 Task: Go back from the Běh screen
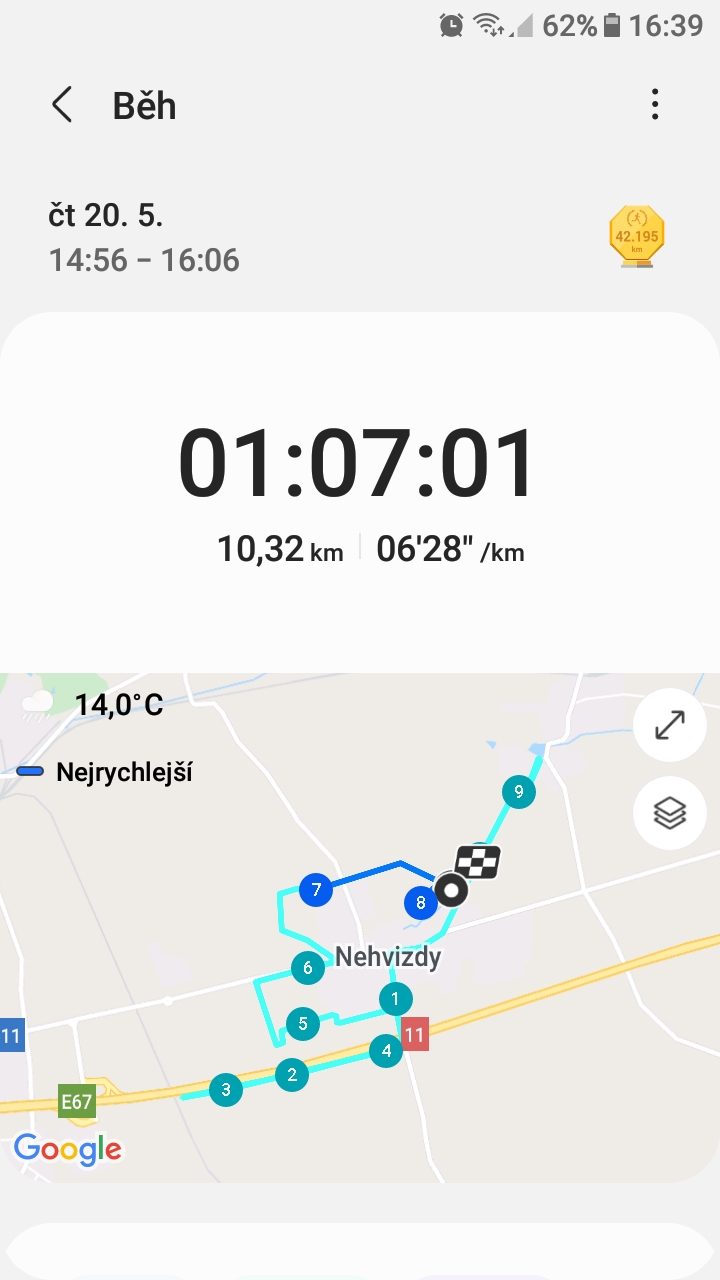click(62, 105)
